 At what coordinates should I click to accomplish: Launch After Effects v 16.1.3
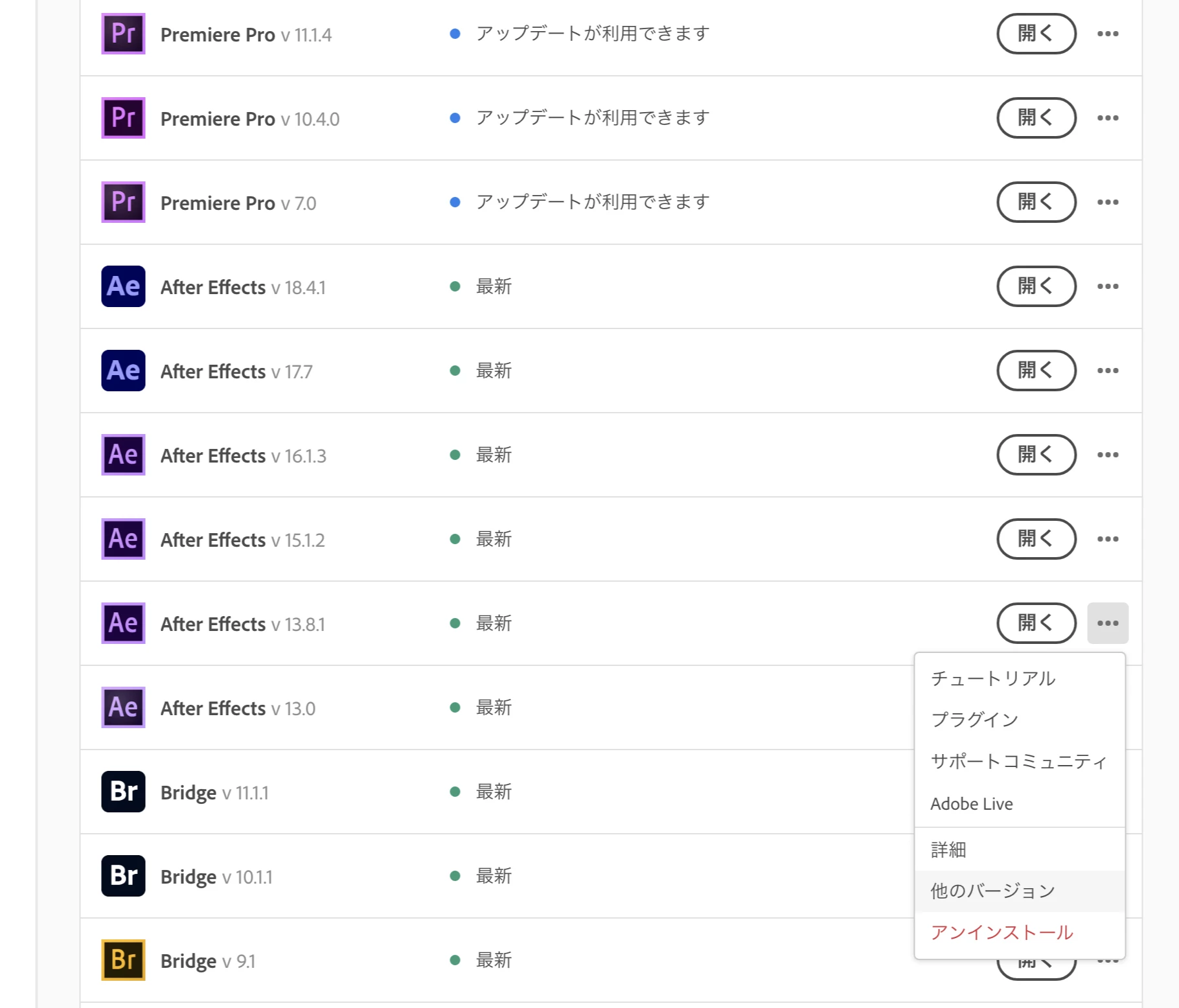coord(1036,455)
